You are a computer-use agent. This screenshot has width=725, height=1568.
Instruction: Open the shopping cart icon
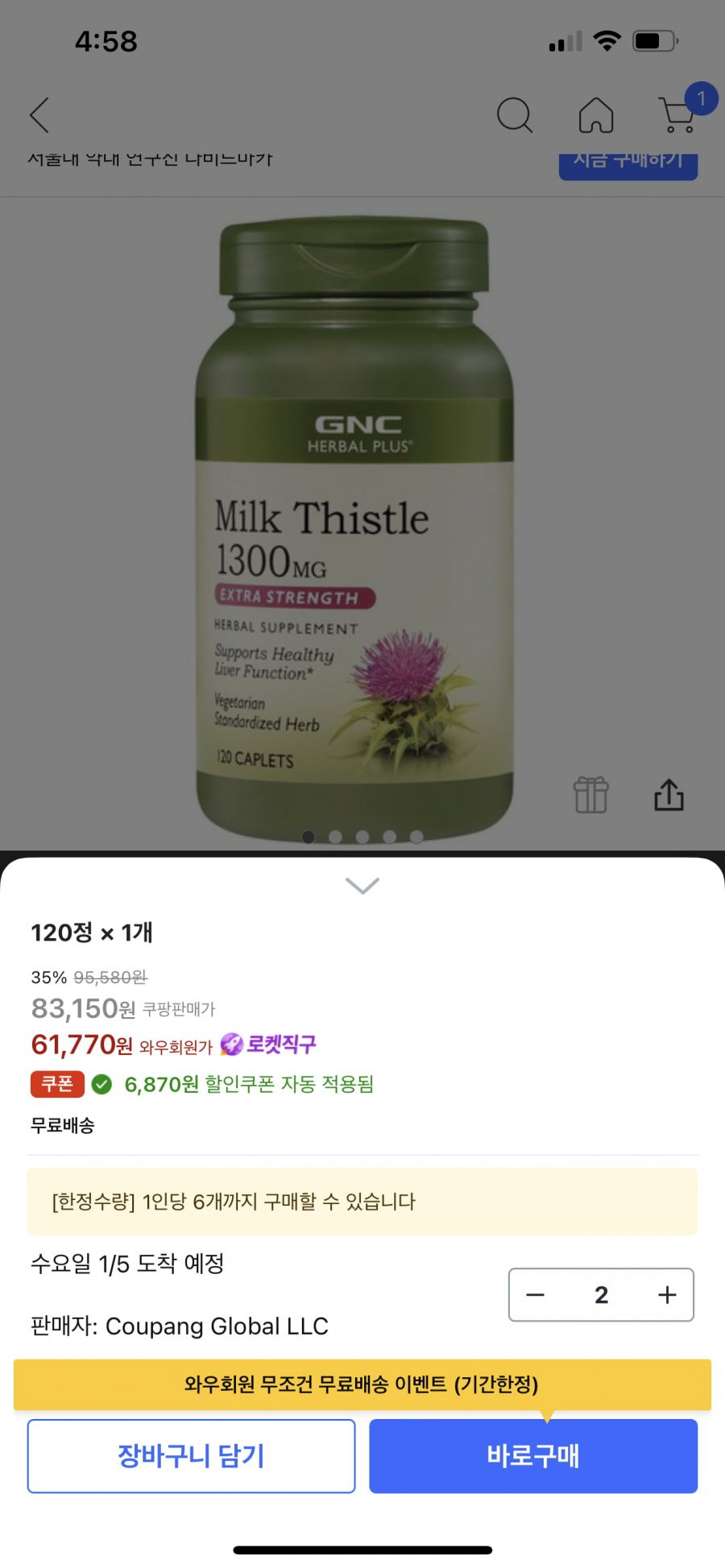[677, 116]
